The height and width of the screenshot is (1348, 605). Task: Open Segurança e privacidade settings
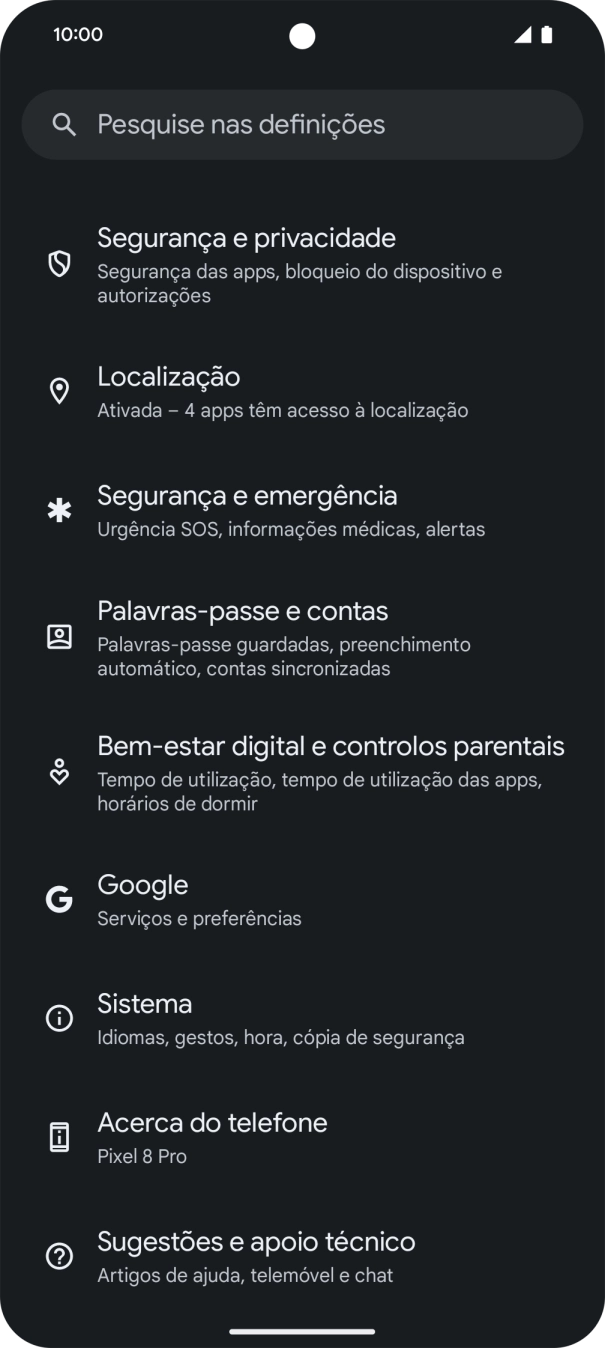302,265
